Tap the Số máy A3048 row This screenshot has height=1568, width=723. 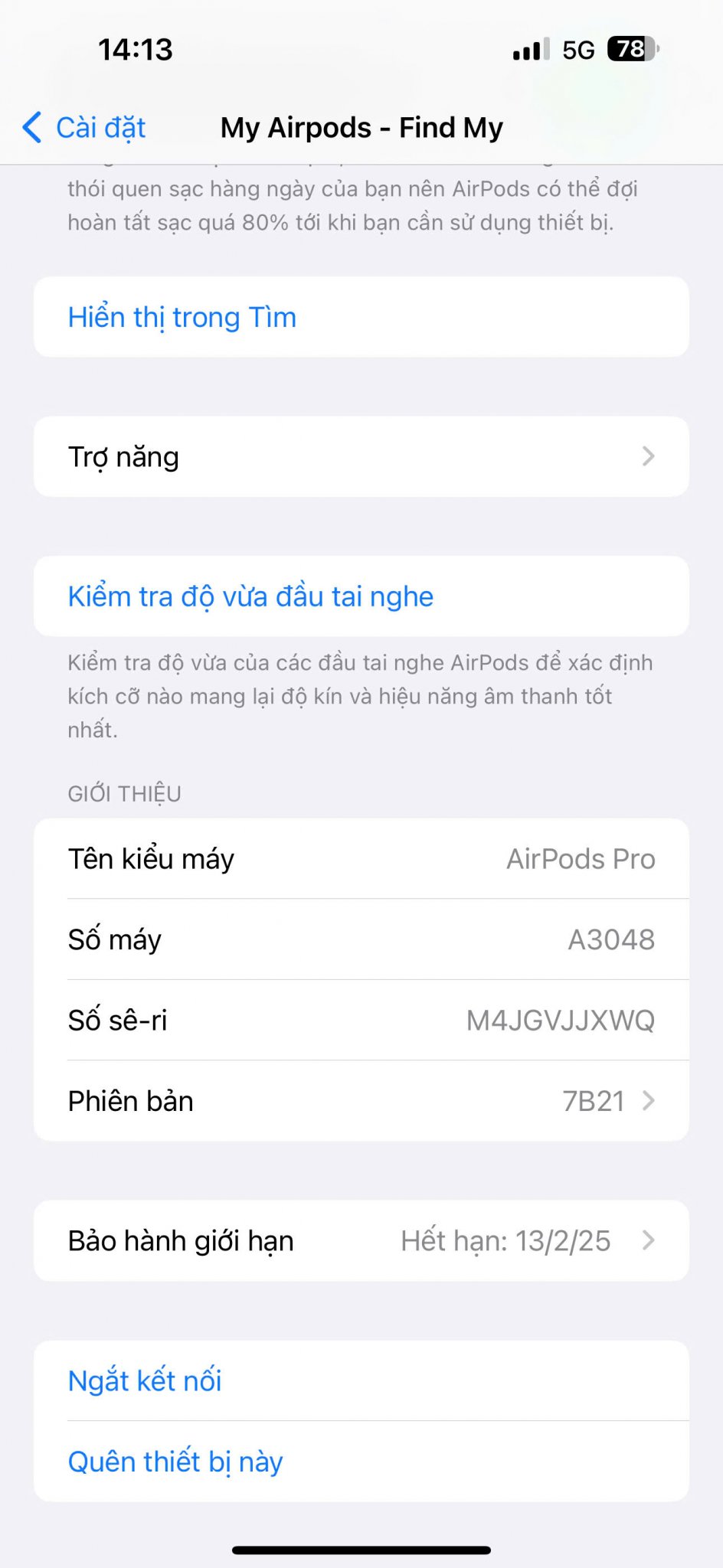point(360,939)
